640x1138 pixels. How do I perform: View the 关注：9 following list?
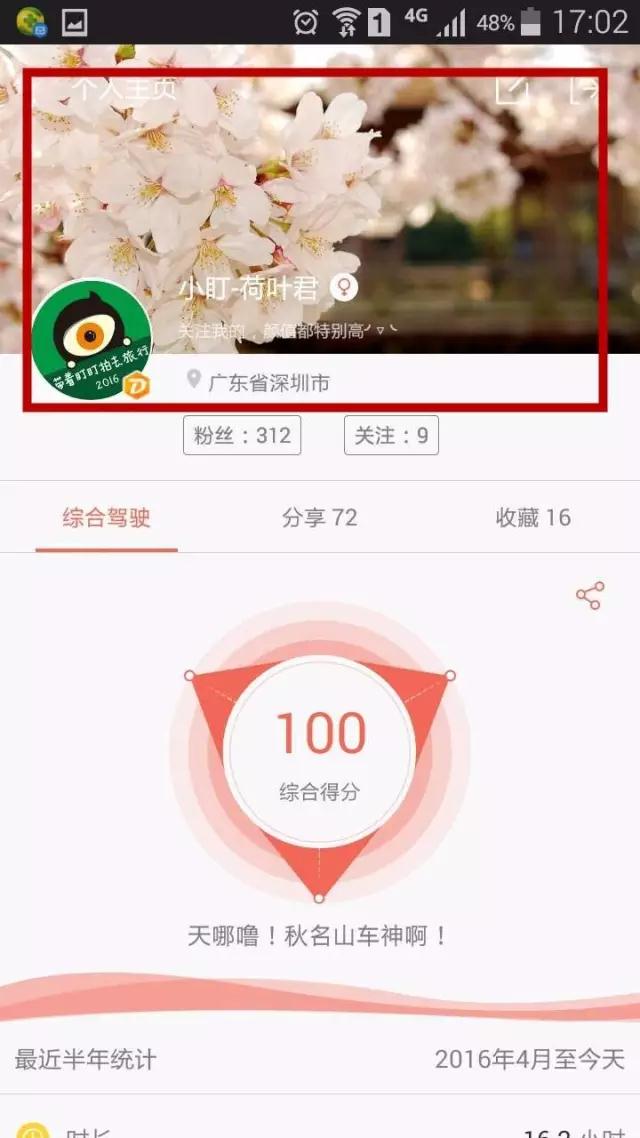click(x=391, y=435)
